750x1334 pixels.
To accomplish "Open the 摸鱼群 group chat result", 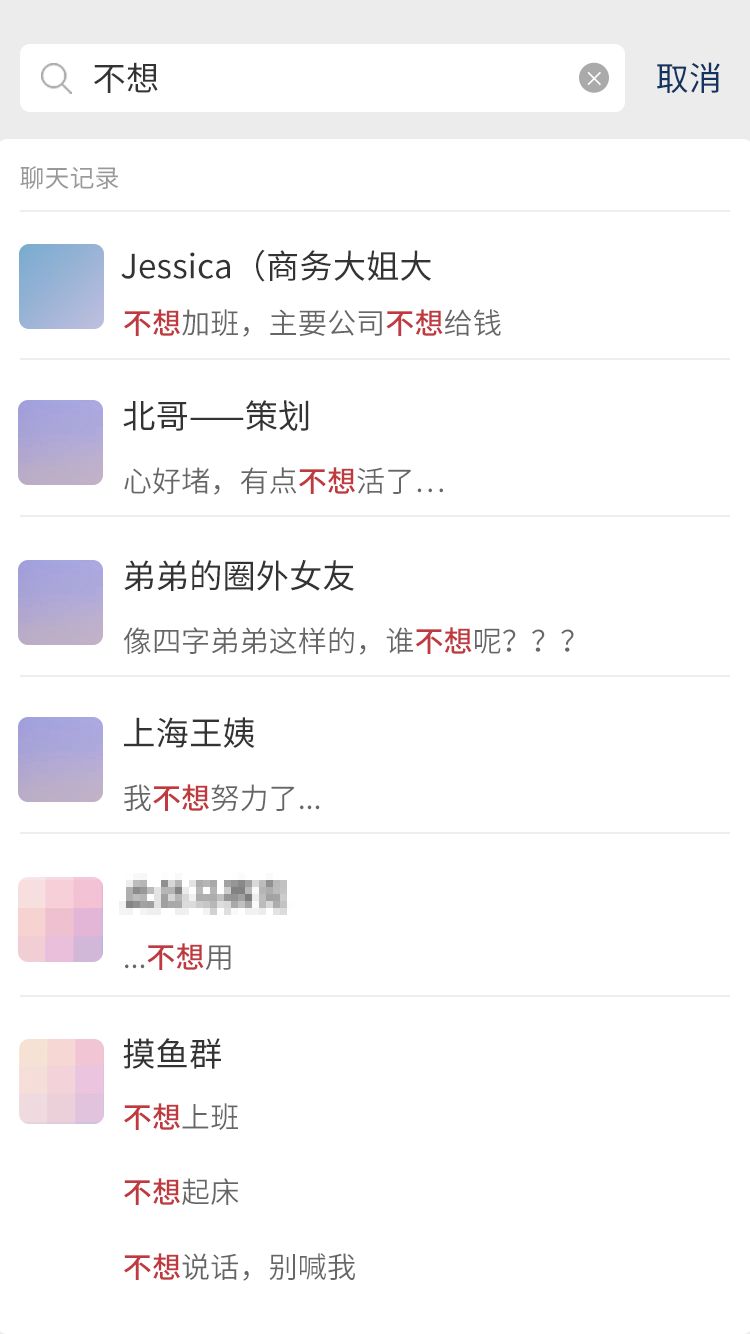I will (175, 1054).
